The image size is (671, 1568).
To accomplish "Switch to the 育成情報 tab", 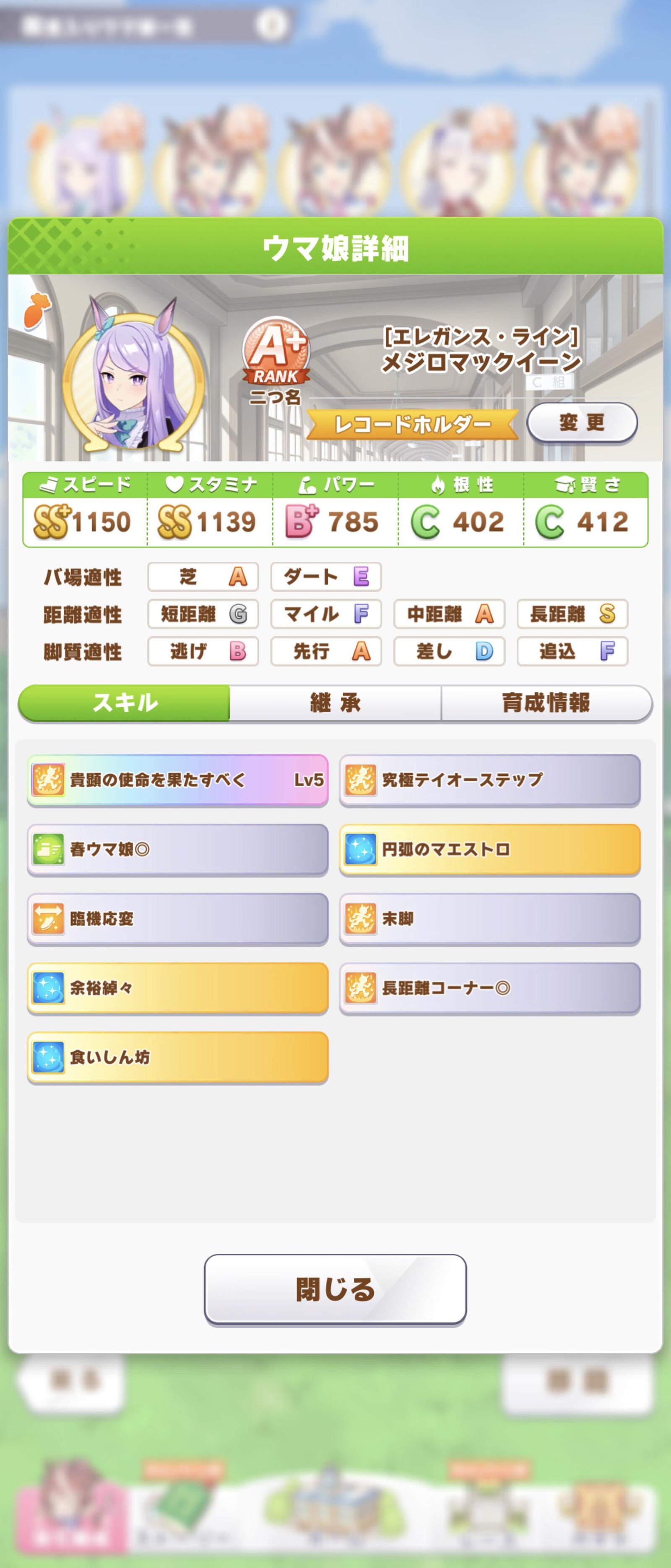I will tap(546, 702).
